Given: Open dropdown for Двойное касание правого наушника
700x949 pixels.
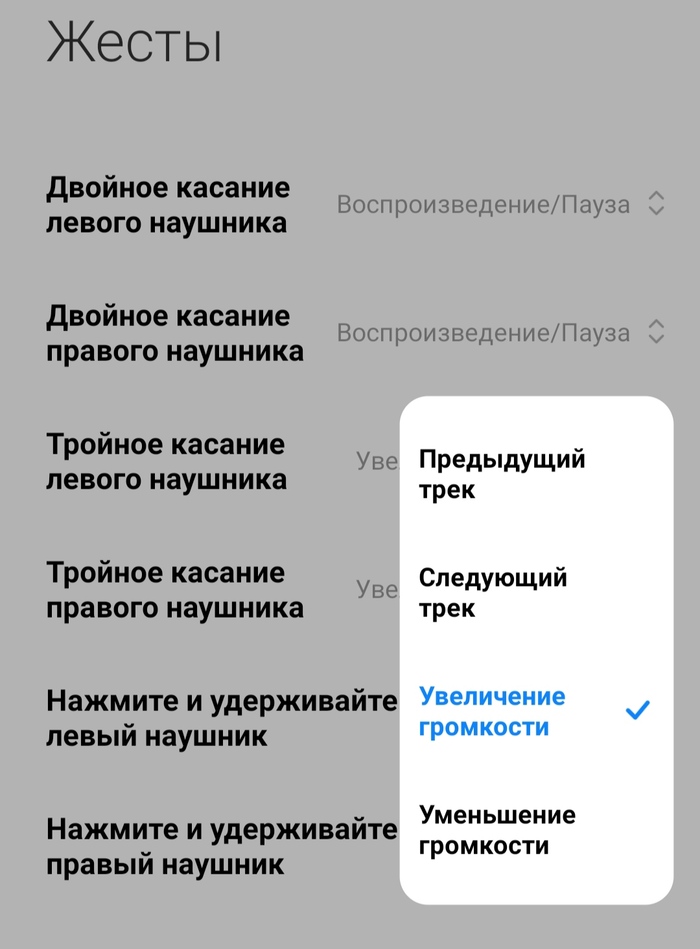Looking at the screenshot, I should click(x=500, y=333).
